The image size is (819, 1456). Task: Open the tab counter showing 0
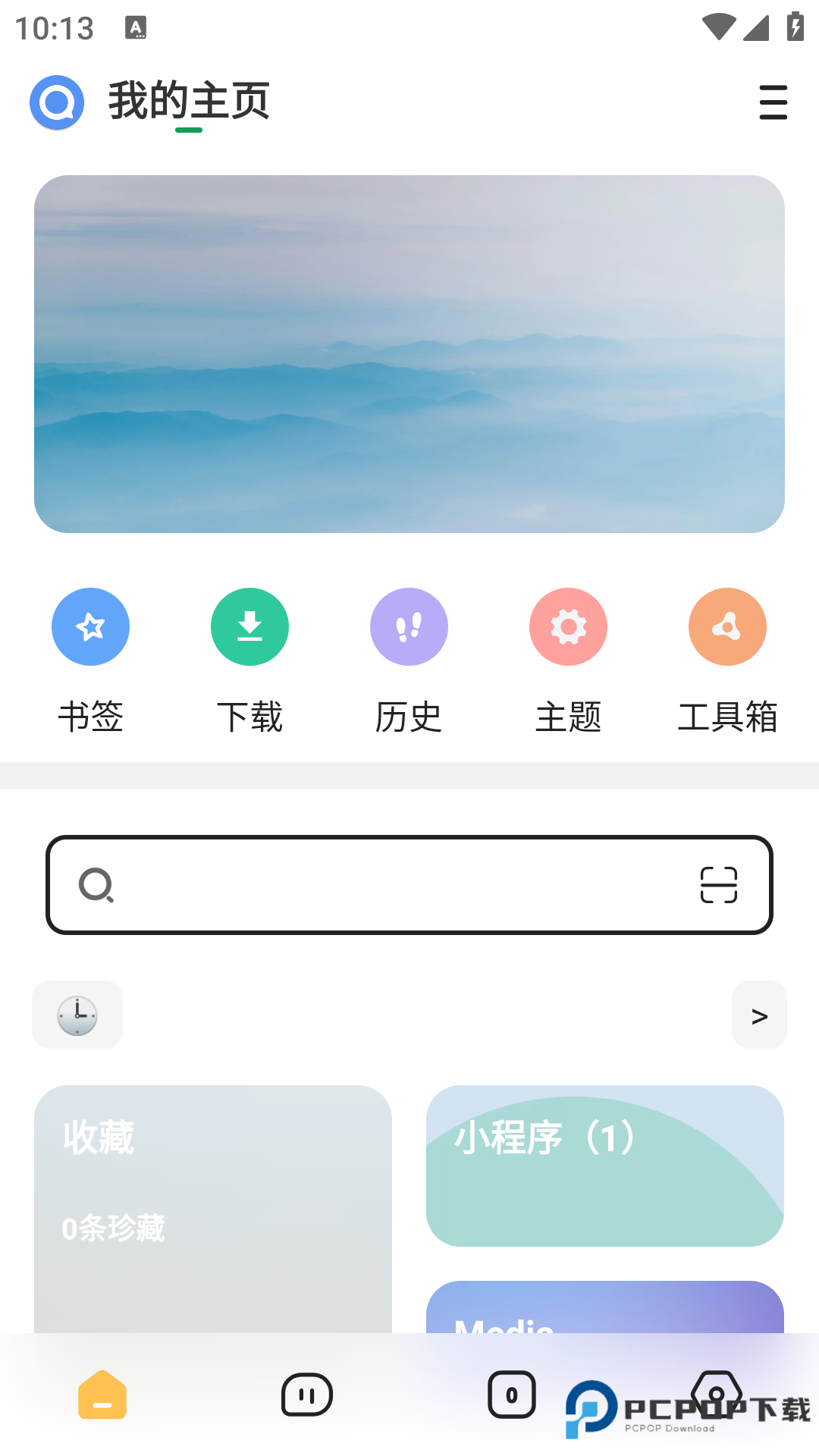(512, 1394)
